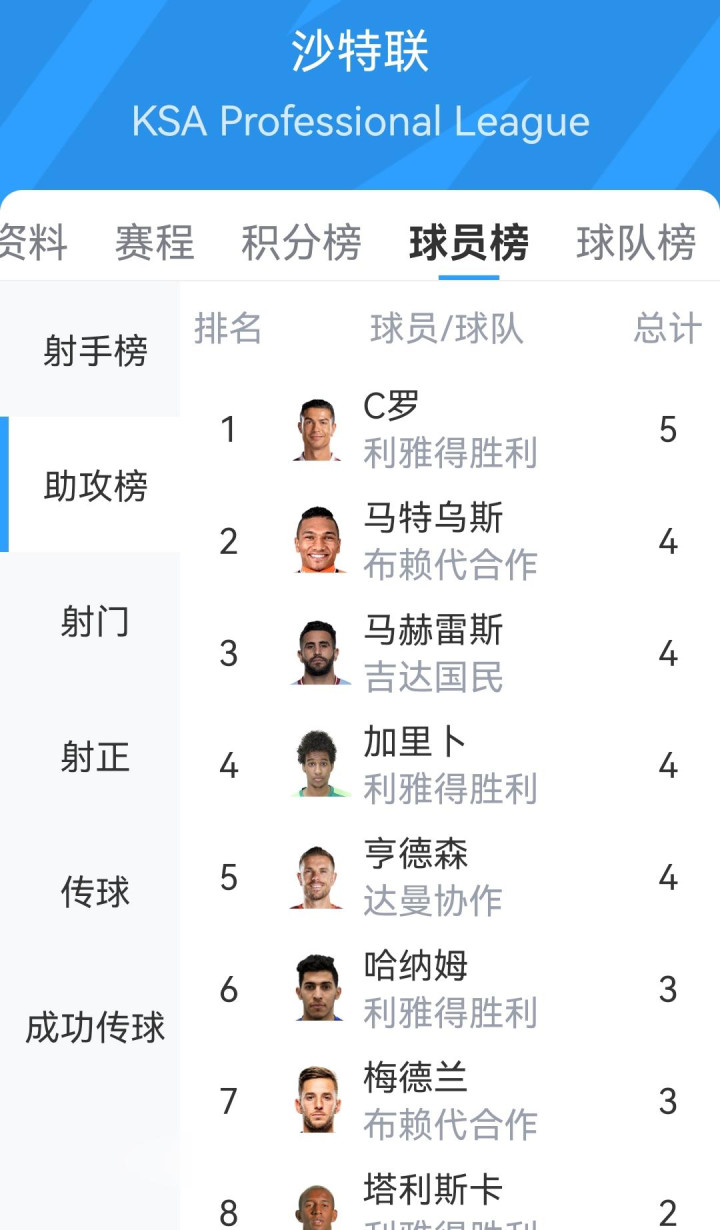This screenshot has height=1230, width=720.
Task: Show the 射手榜 top scorers list
Action: click(95, 351)
